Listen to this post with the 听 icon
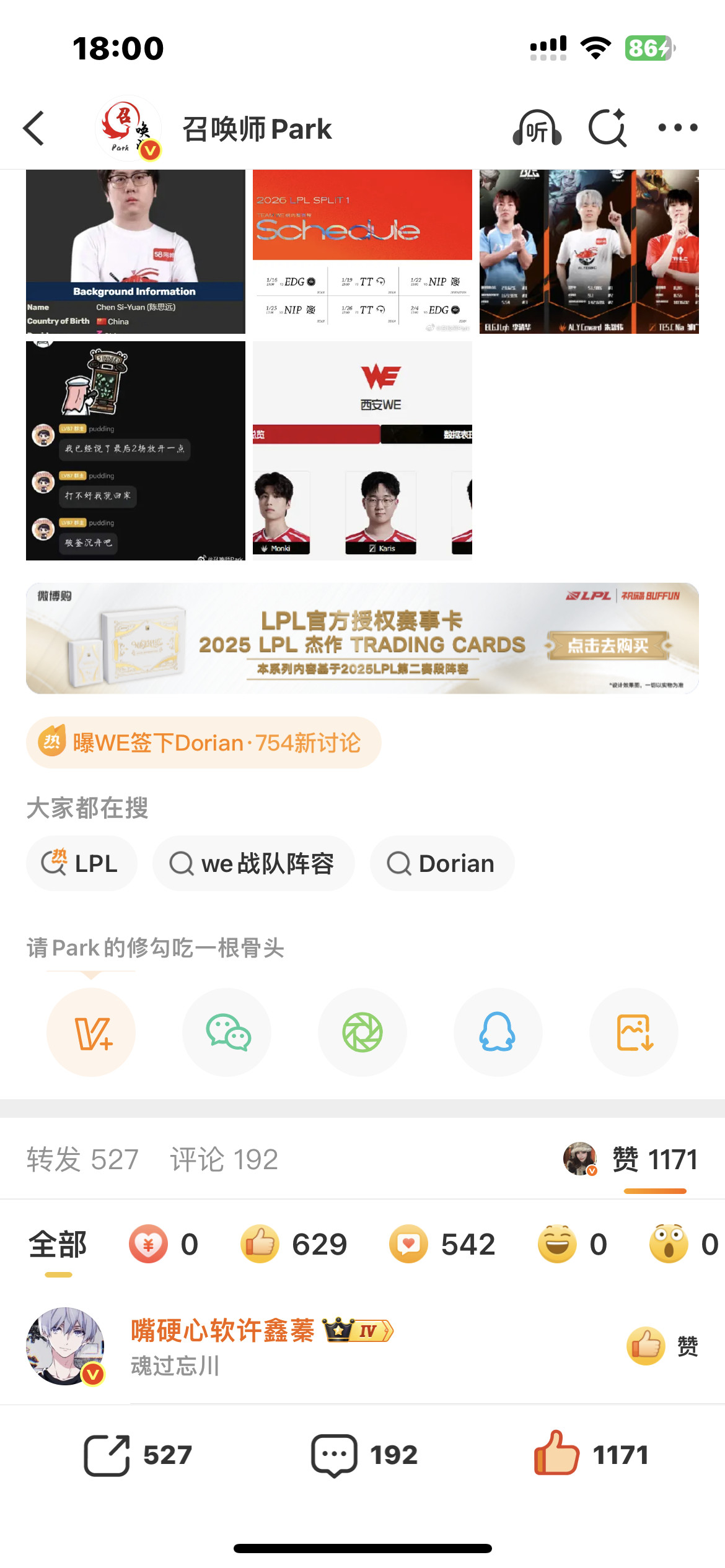The image size is (725, 1568). tap(537, 128)
